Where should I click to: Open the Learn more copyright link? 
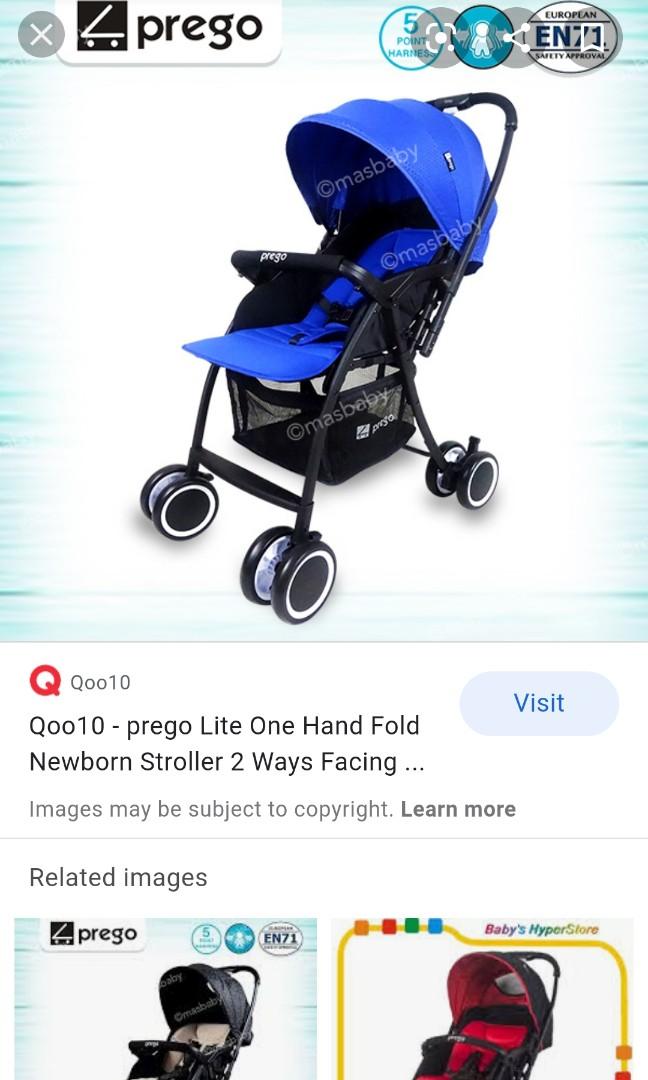click(x=458, y=809)
